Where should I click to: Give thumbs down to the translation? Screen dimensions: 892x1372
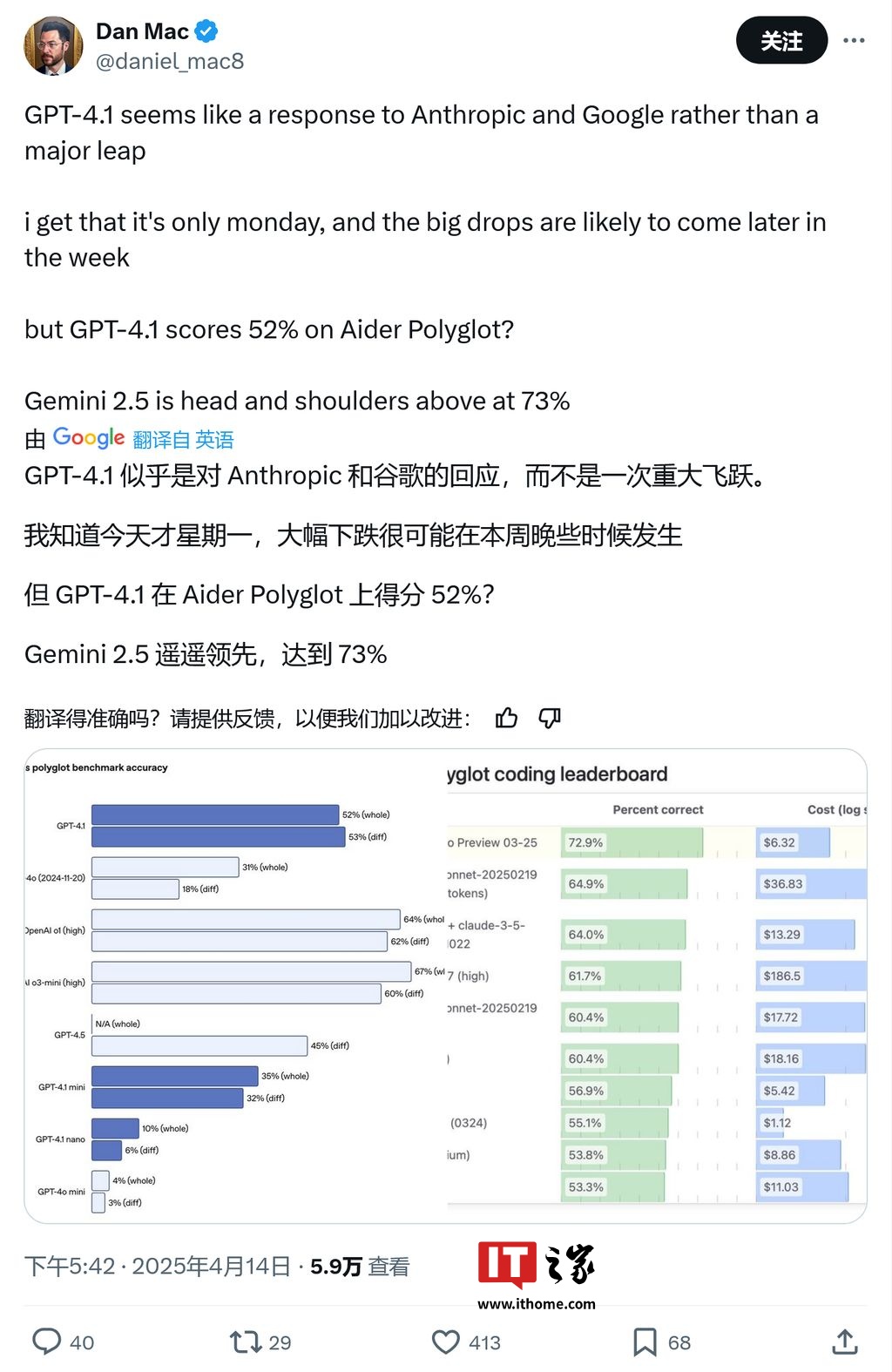point(549,719)
